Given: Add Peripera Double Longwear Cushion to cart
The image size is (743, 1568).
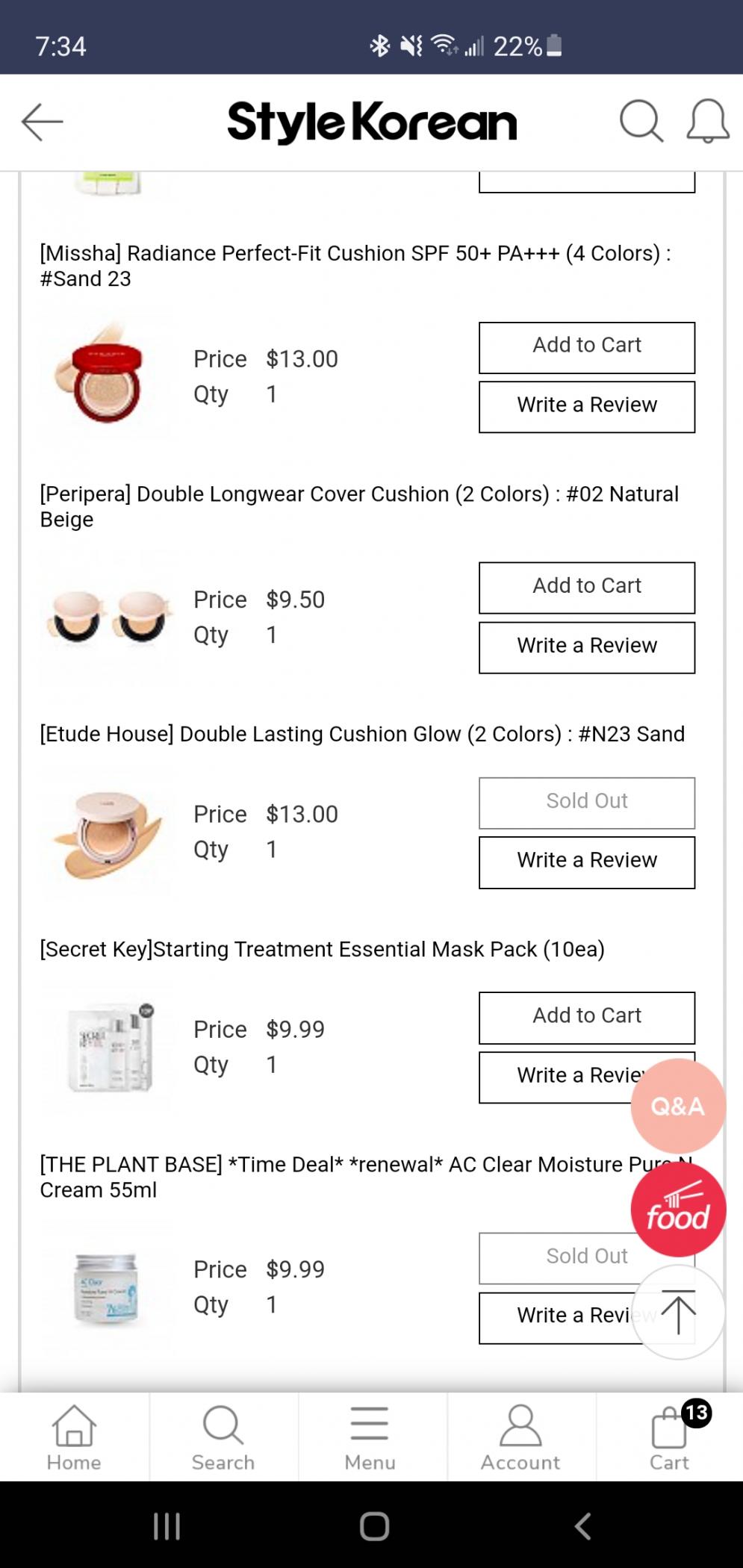Looking at the screenshot, I should [586, 588].
